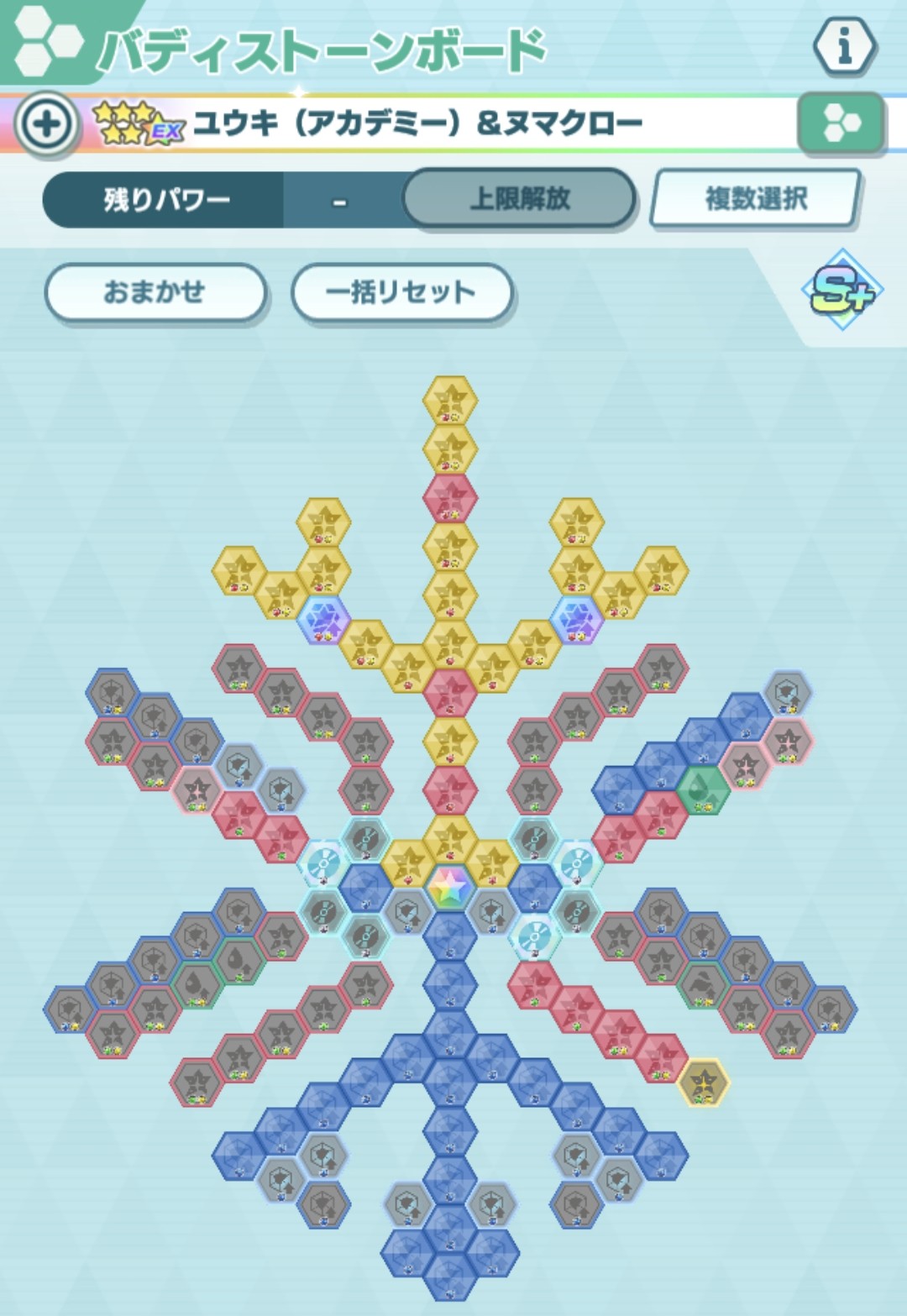
Task: Tap 一括リセット to reset all tiles
Action: [x=401, y=292]
